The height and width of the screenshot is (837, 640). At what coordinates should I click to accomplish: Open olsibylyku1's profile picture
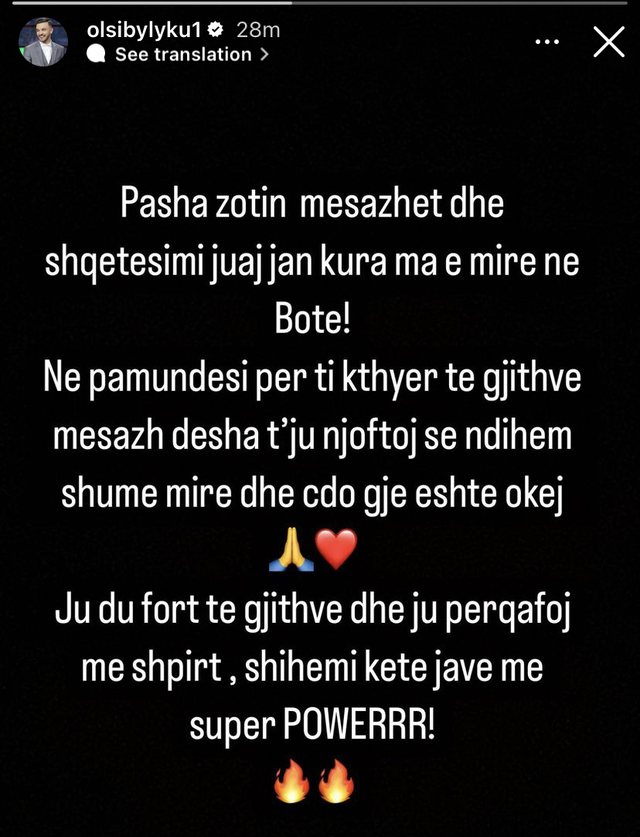point(45,42)
